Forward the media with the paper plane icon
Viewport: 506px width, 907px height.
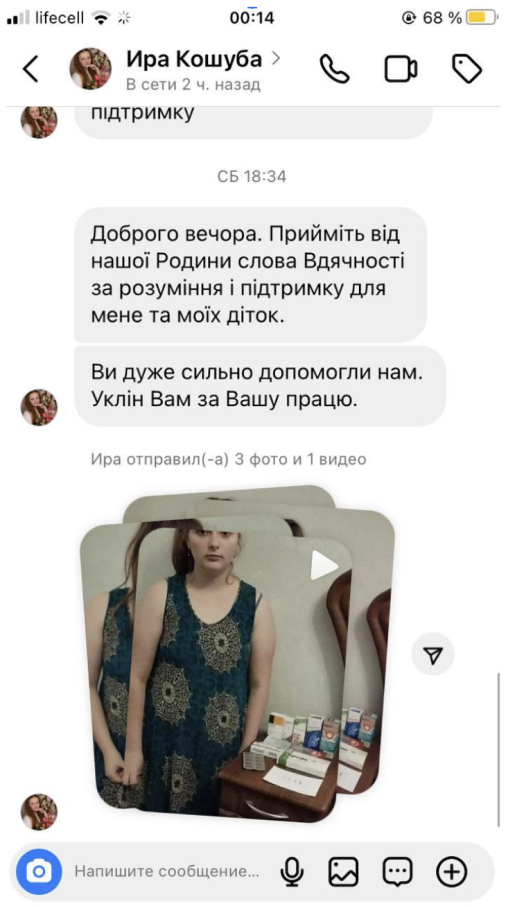coord(433,655)
